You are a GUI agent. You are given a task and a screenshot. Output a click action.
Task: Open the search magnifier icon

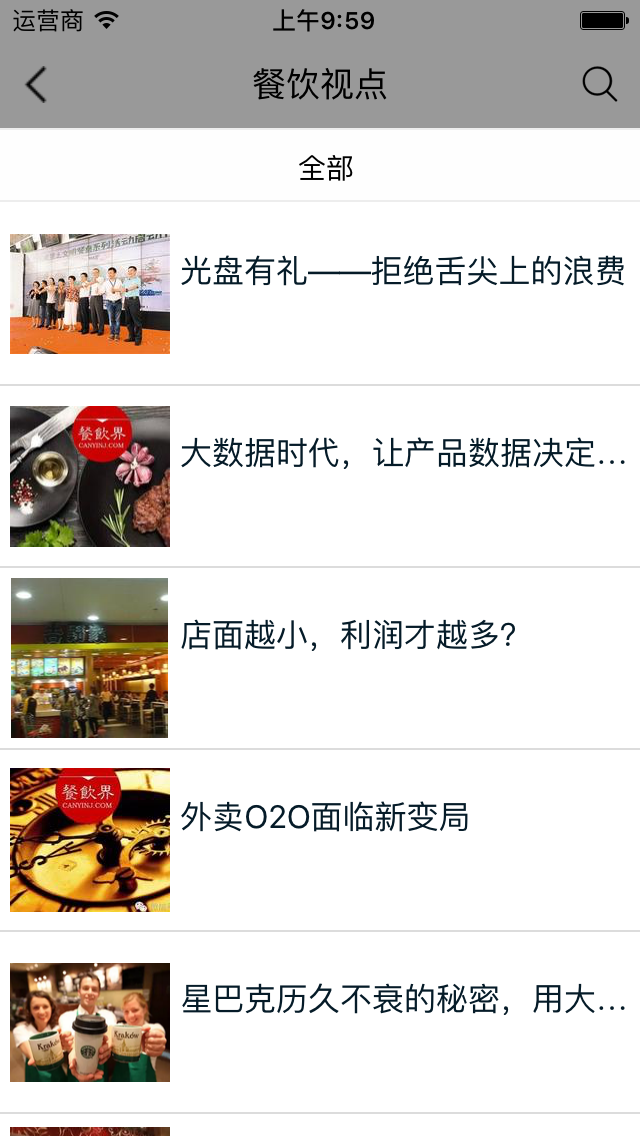click(x=599, y=85)
